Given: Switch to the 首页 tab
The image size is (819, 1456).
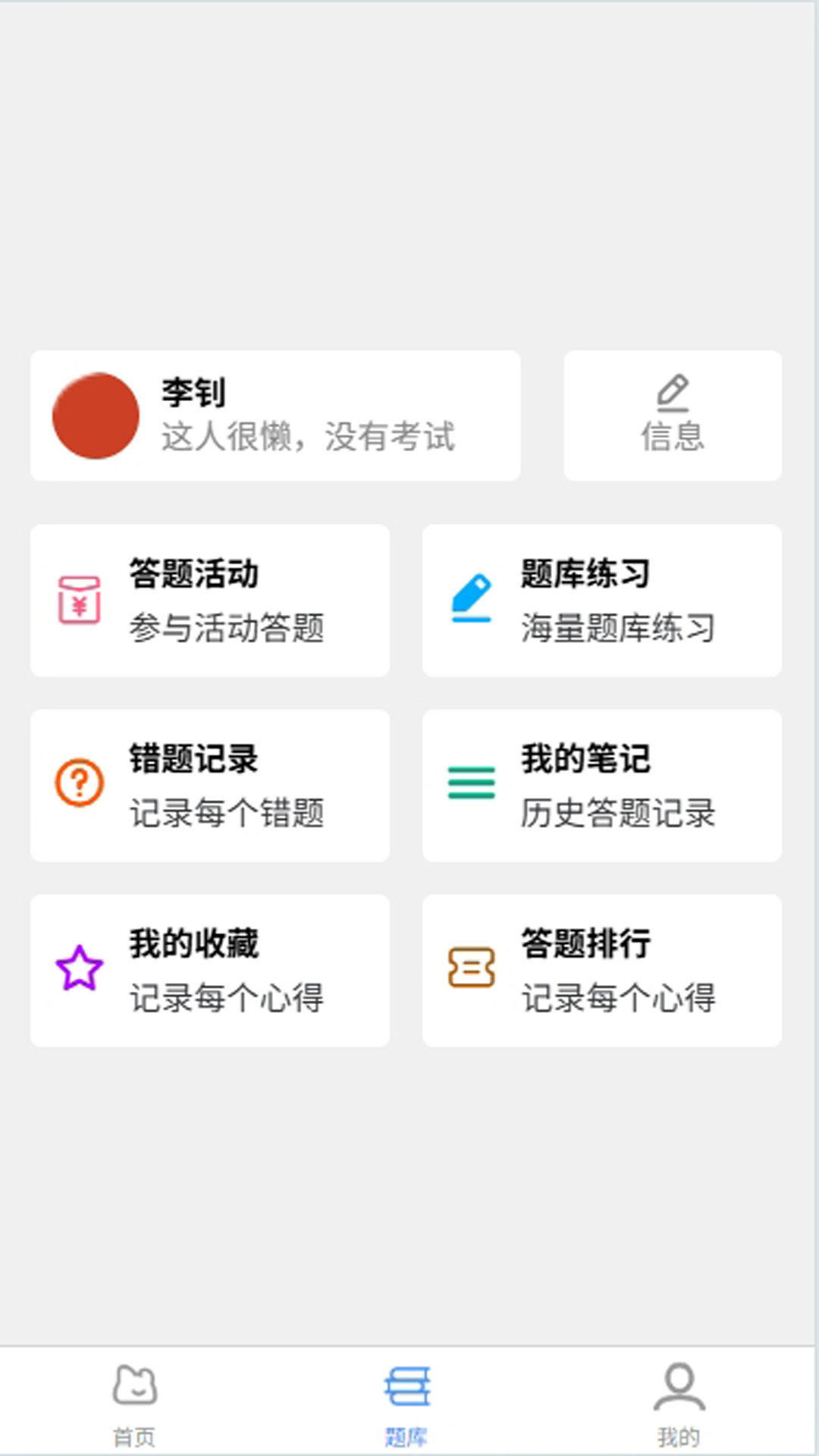Looking at the screenshot, I should [x=135, y=1404].
